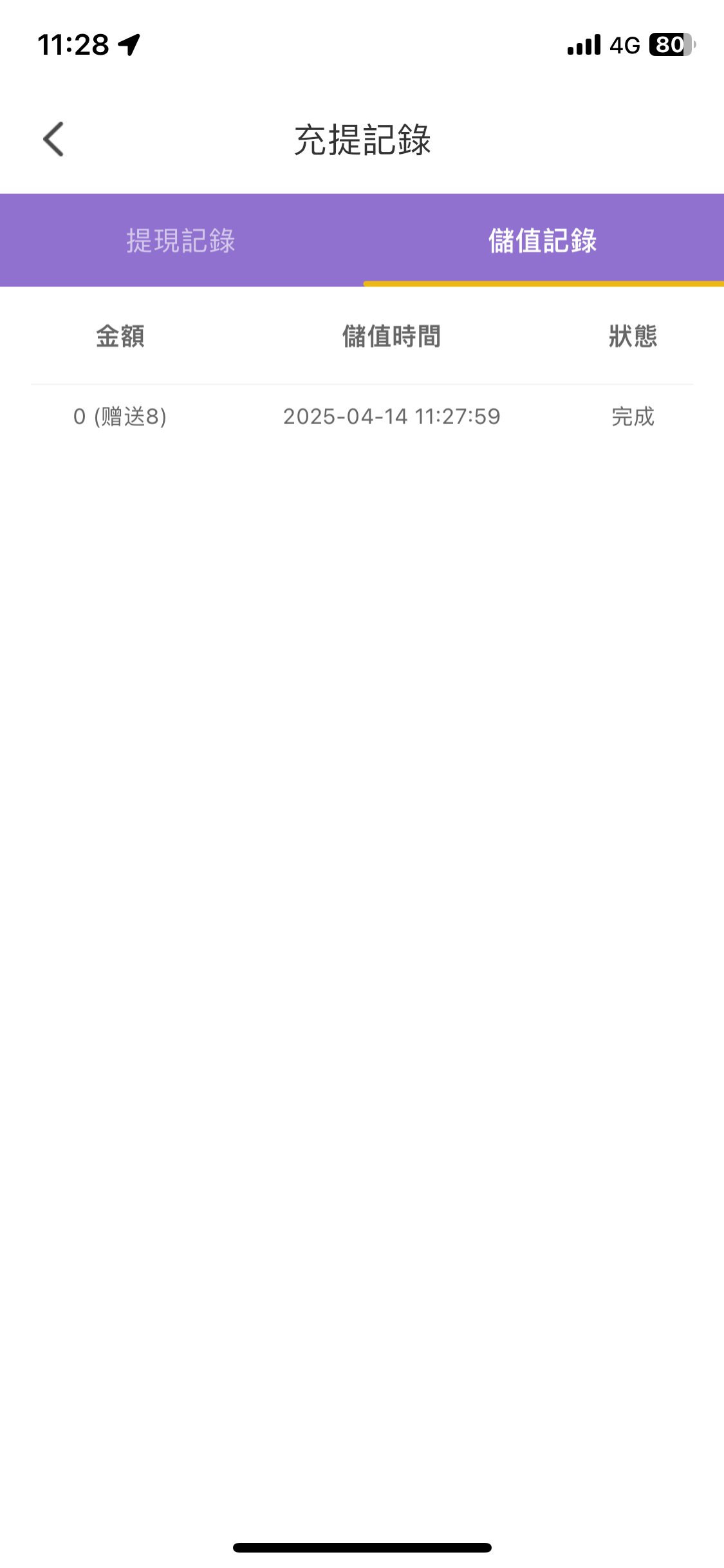Viewport: 724px width, 1568px height.
Task: Switch to the 提現記錄 tab
Action: tap(181, 241)
